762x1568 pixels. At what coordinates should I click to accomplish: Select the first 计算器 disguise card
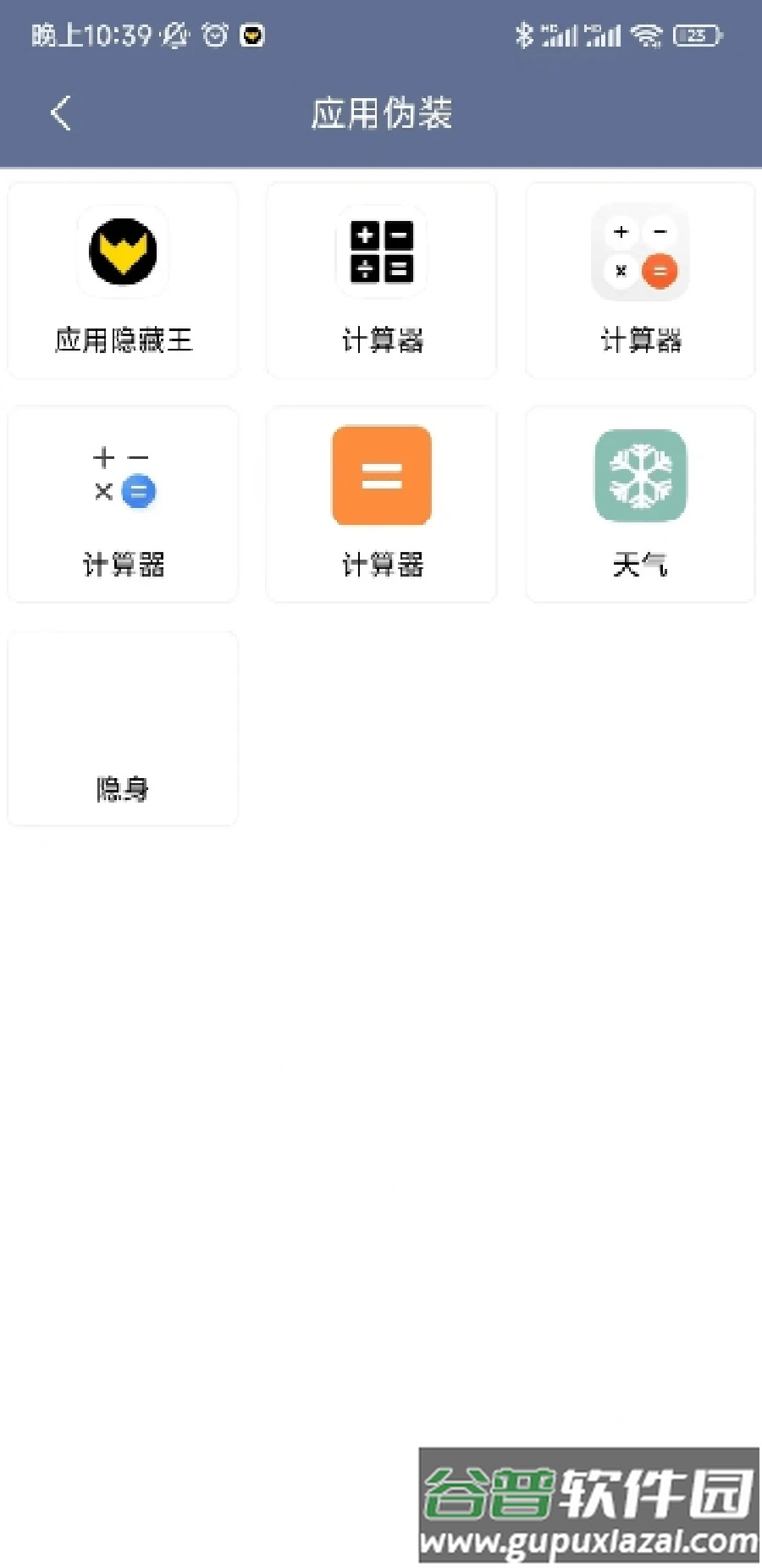(380, 279)
